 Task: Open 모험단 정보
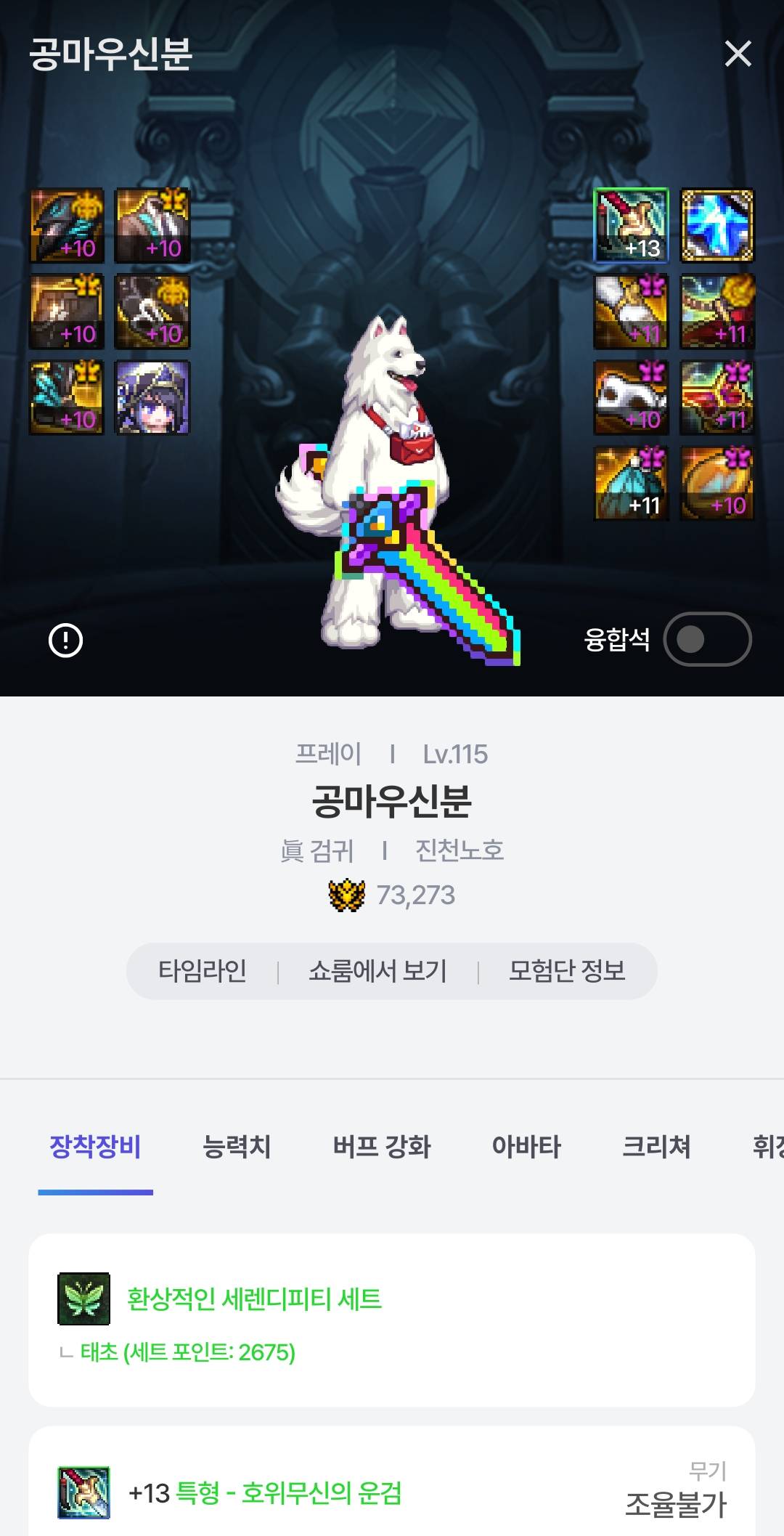pos(567,971)
